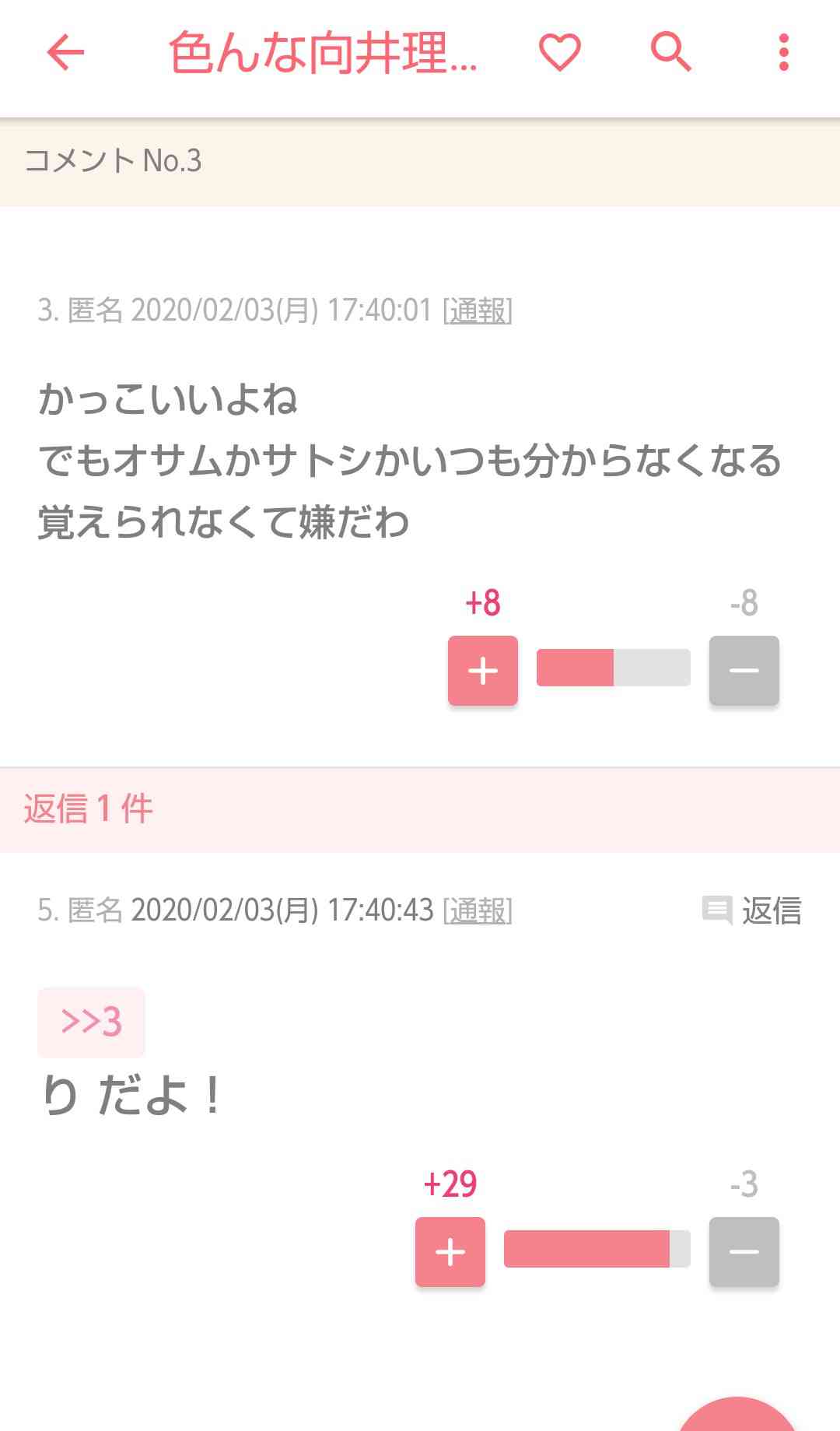Viewport: 840px width, 1431px height.
Task: Upvote comment 5 with plus button
Action: [450, 1252]
